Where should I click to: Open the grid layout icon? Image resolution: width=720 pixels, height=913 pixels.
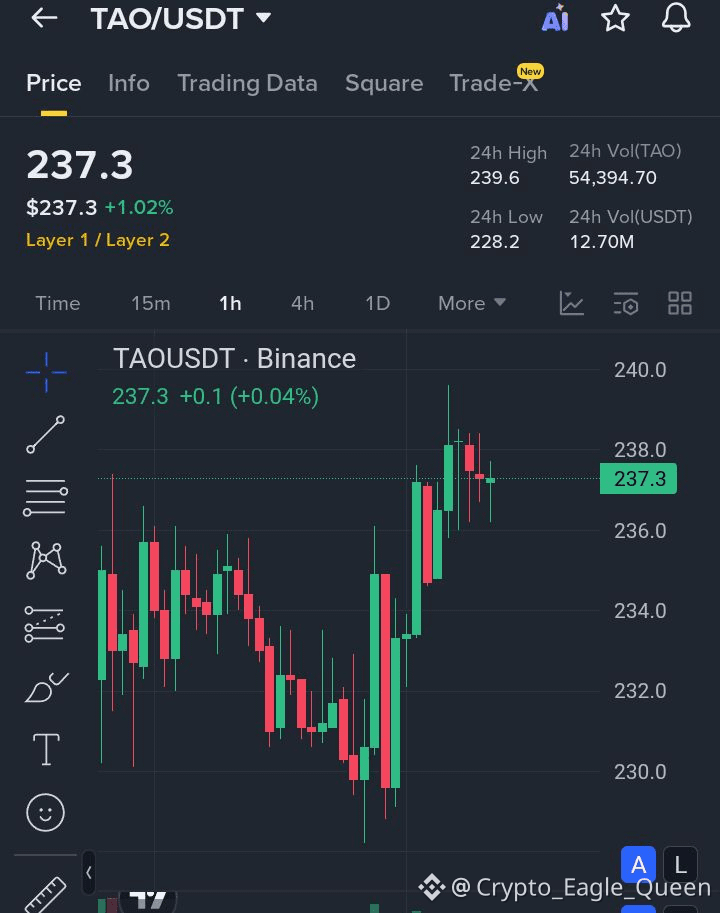(680, 303)
